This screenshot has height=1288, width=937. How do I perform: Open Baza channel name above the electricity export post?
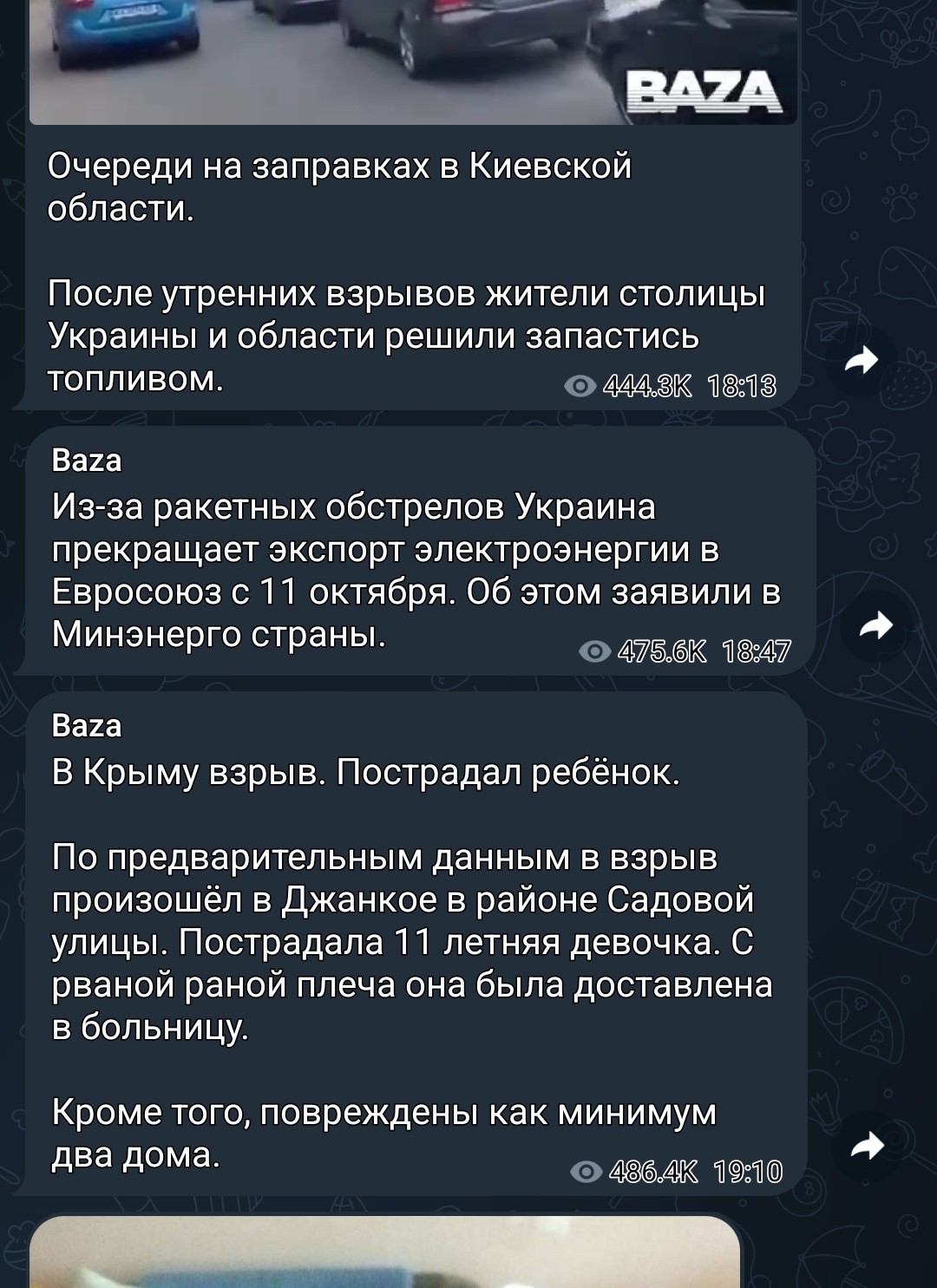click(87, 461)
